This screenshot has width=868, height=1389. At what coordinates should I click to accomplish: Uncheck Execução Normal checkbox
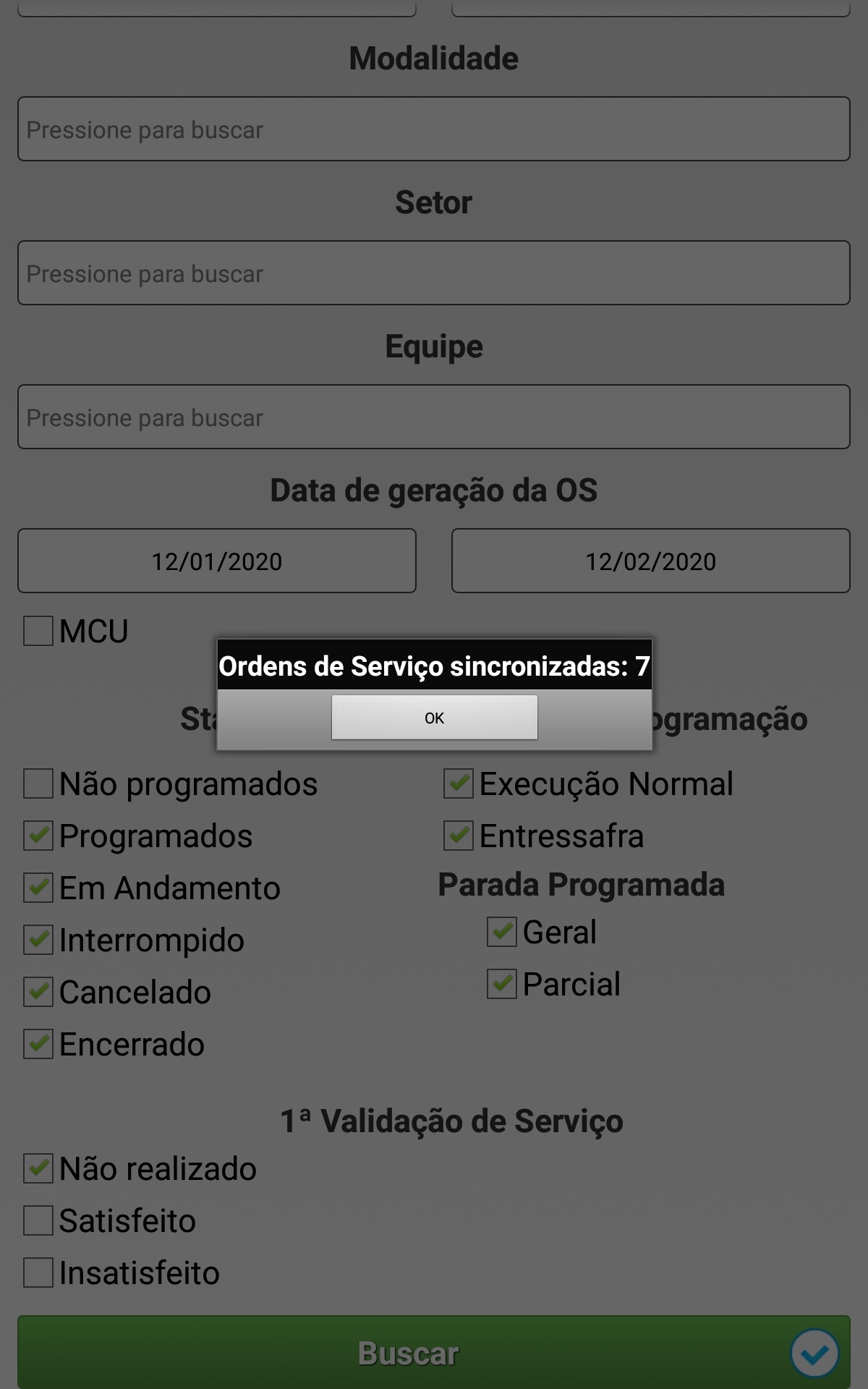point(459,783)
